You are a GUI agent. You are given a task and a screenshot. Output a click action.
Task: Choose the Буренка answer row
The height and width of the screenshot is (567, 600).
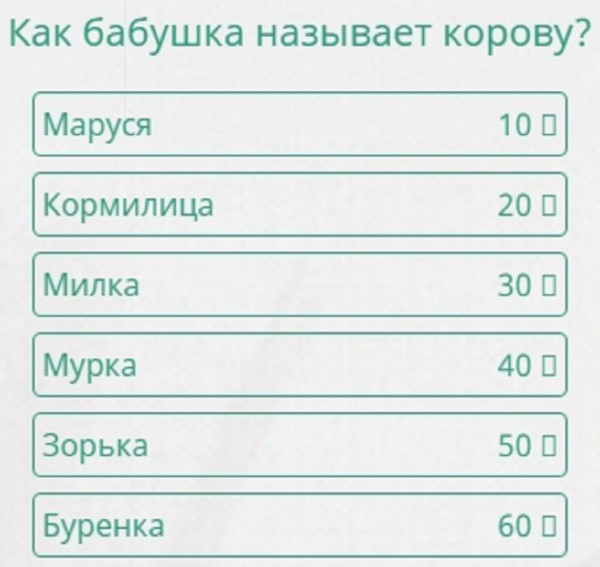click(x=300, y=525)
